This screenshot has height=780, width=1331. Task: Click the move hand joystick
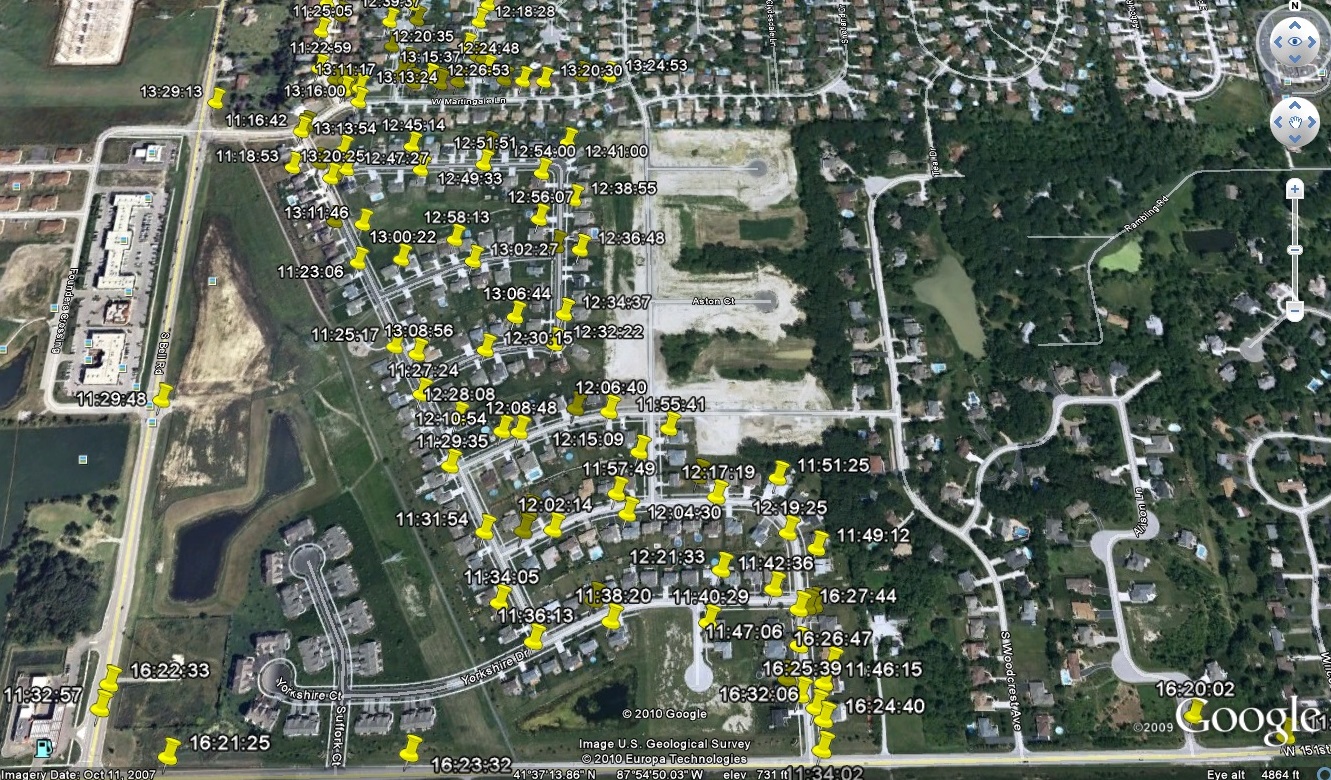click(x=1294, y=122)
